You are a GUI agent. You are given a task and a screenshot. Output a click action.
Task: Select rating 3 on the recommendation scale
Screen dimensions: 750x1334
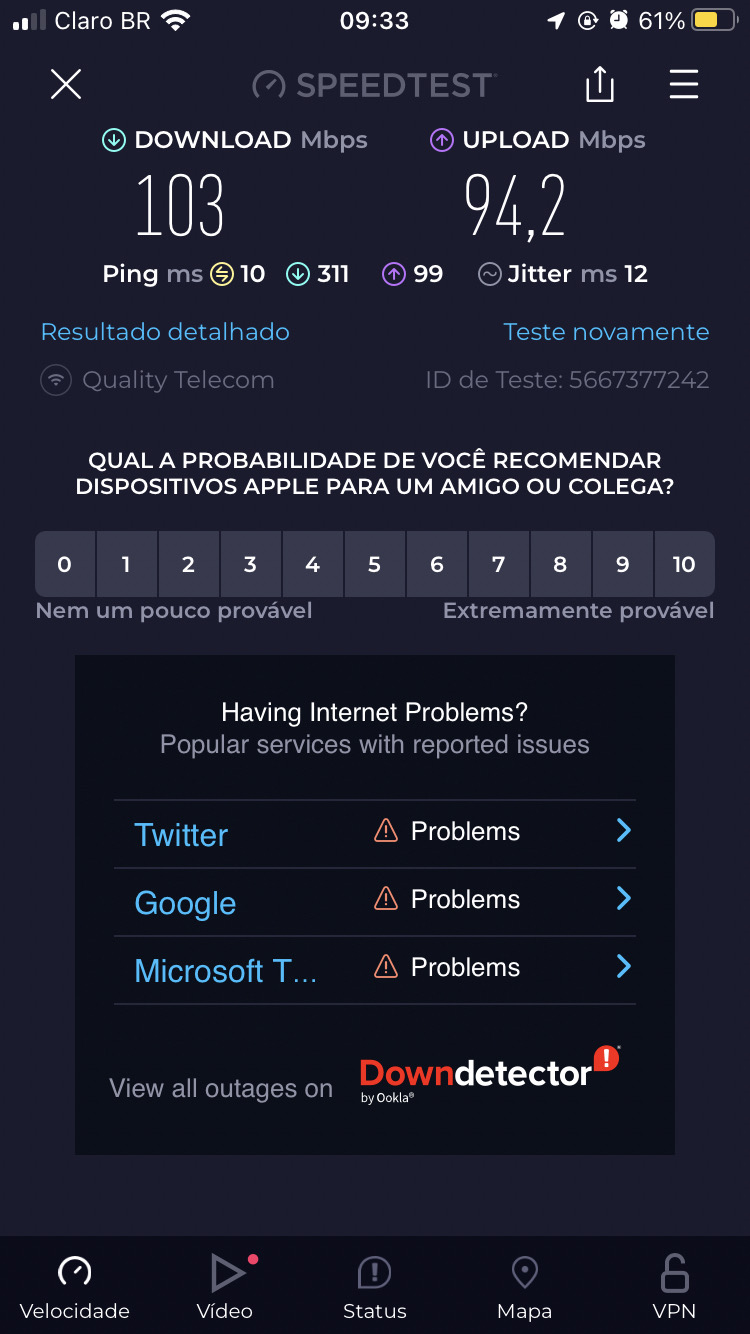pos(250,565)
